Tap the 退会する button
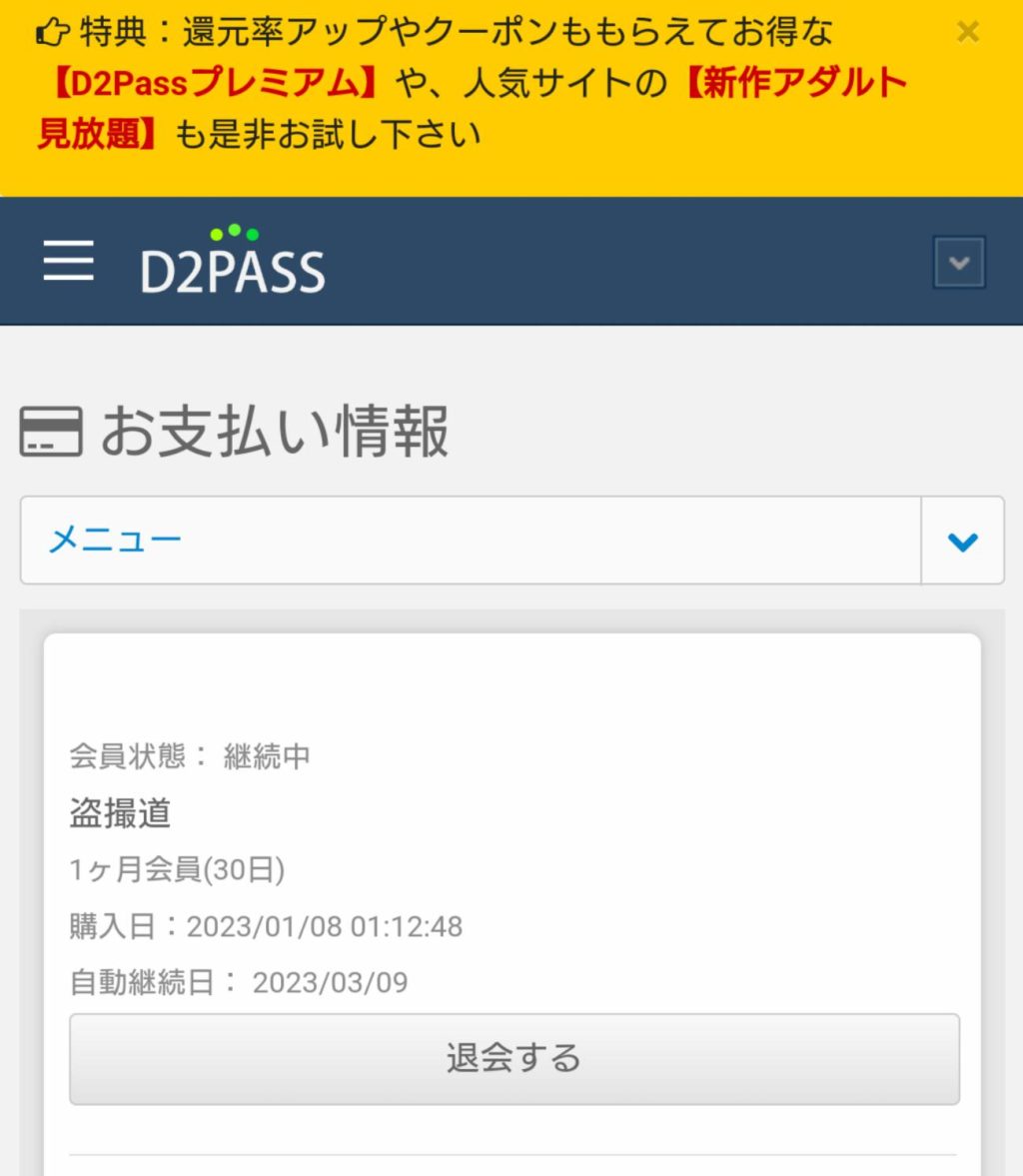Screen dimensions: 1023x1176 (513, 1058)
